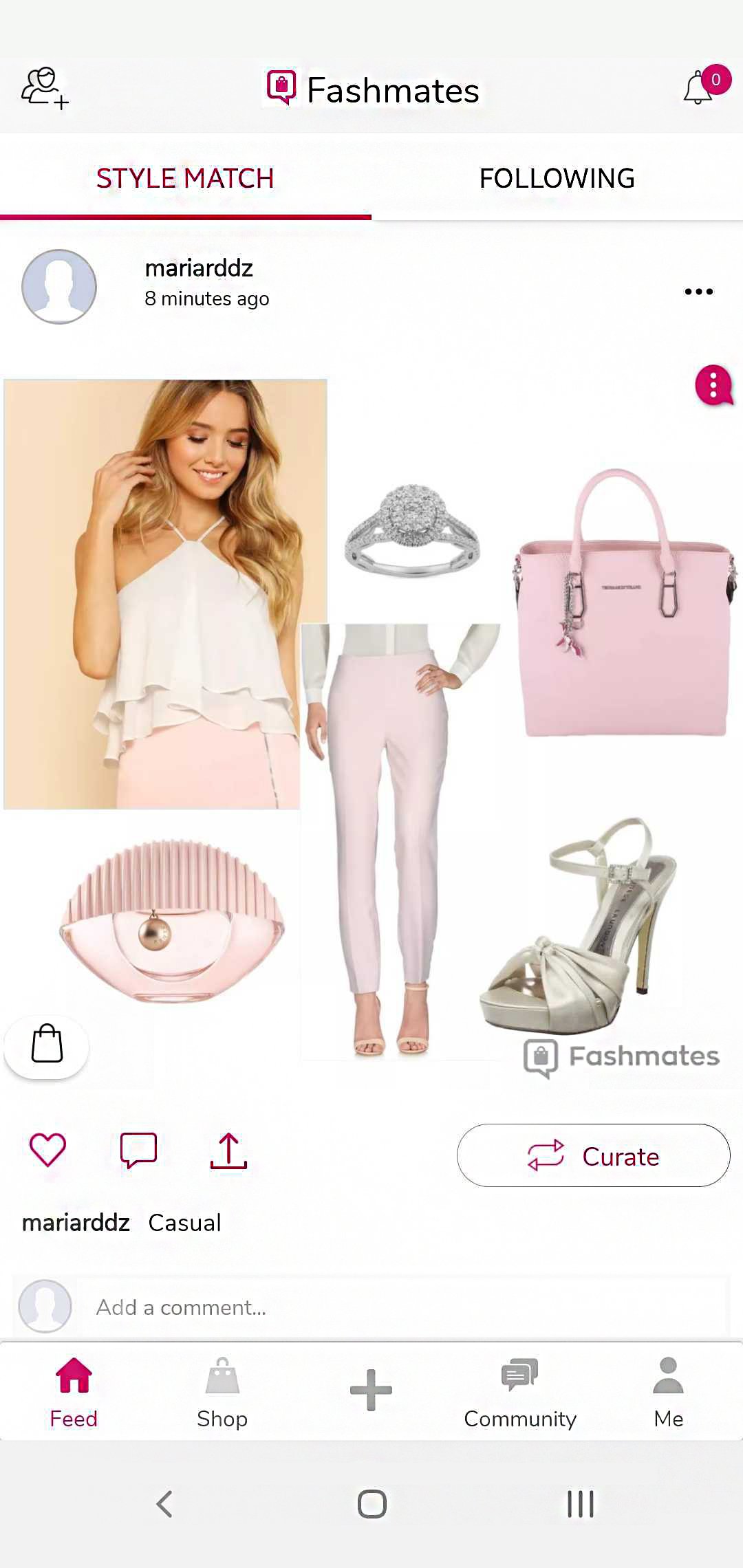The height and width of the screenshot is (1568, 743).
Task: Go to the Shop tab
Action: tap(222, 1391)
